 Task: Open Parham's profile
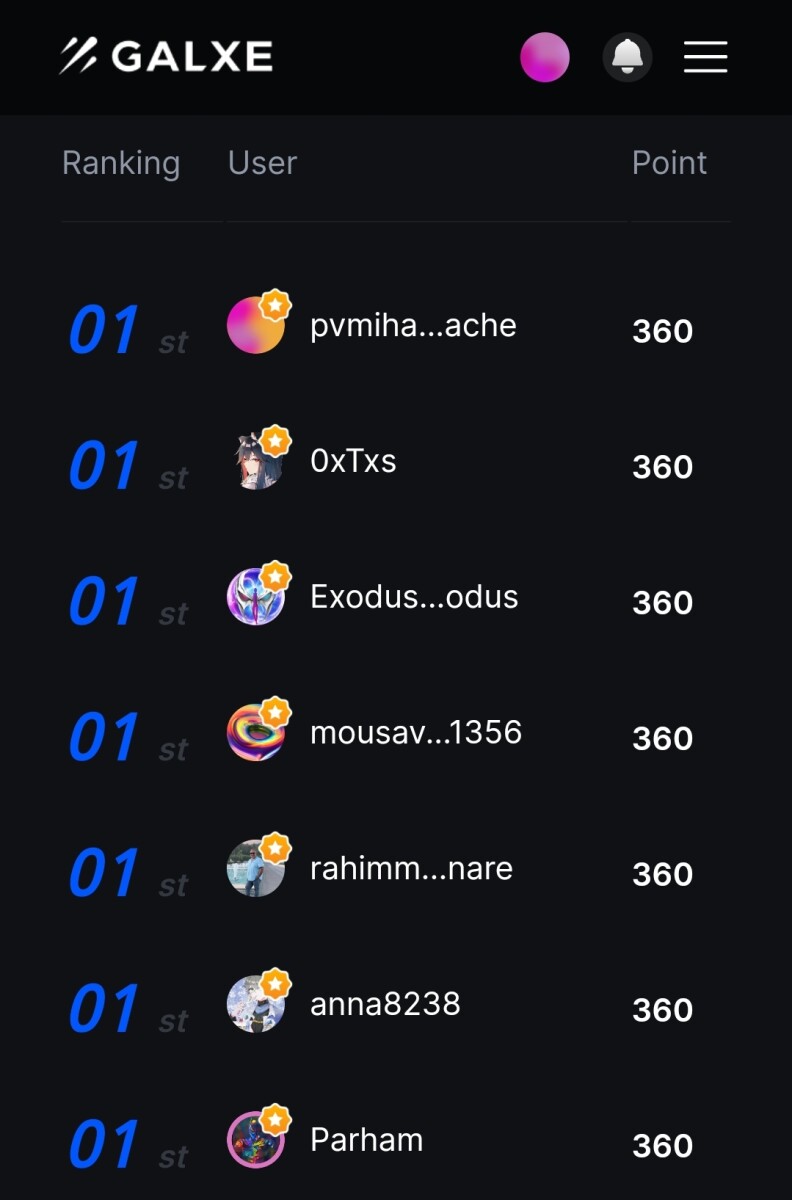tap(366, 1140)
